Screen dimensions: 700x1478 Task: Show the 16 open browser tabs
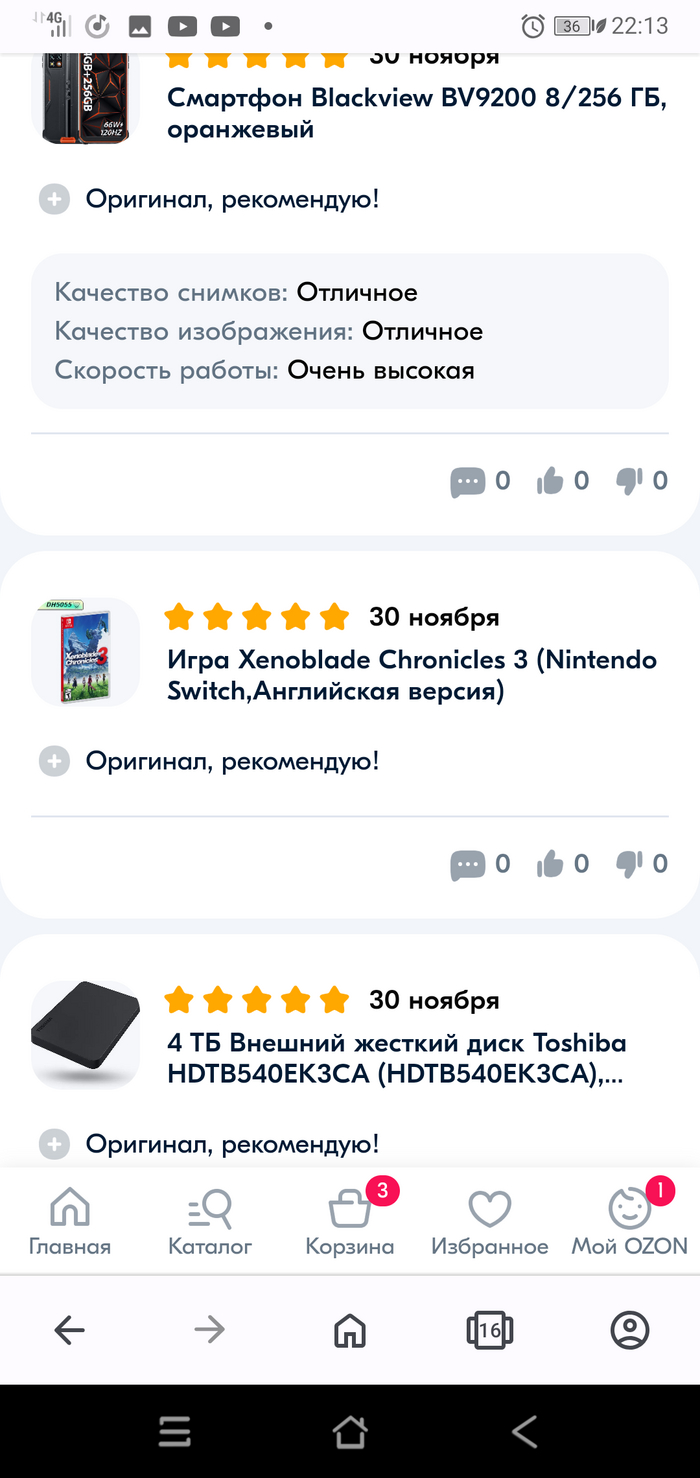click(x=490, y=1330)
